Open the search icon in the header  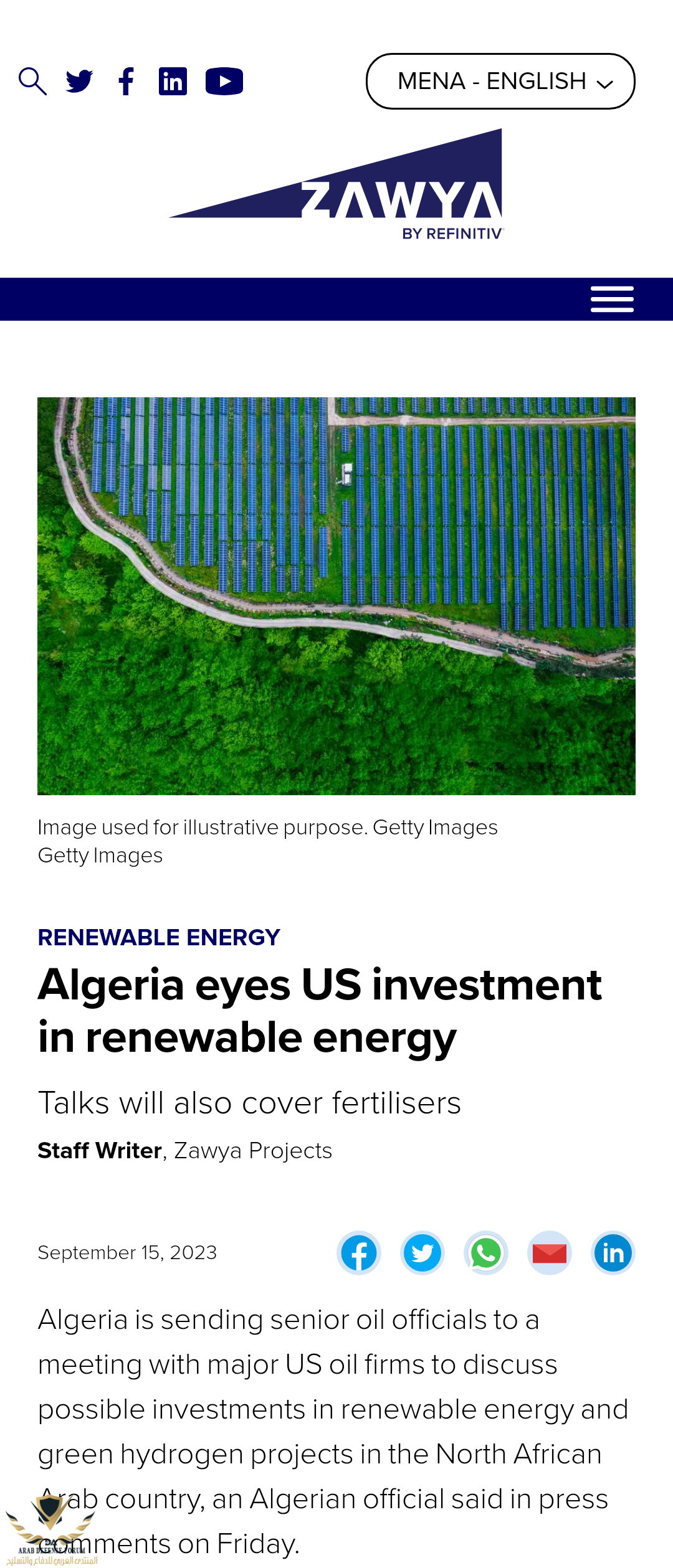coord(32,82)
